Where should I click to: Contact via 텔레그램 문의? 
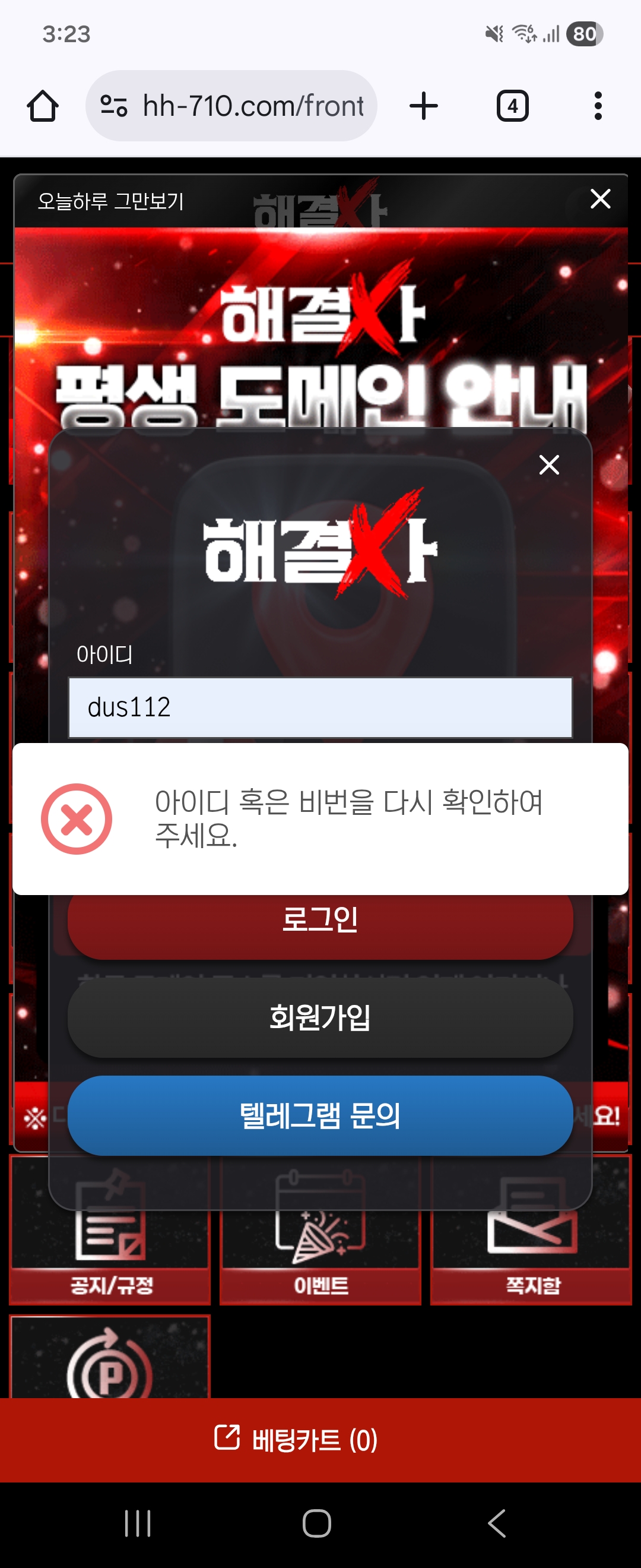tap(320, 1115)
